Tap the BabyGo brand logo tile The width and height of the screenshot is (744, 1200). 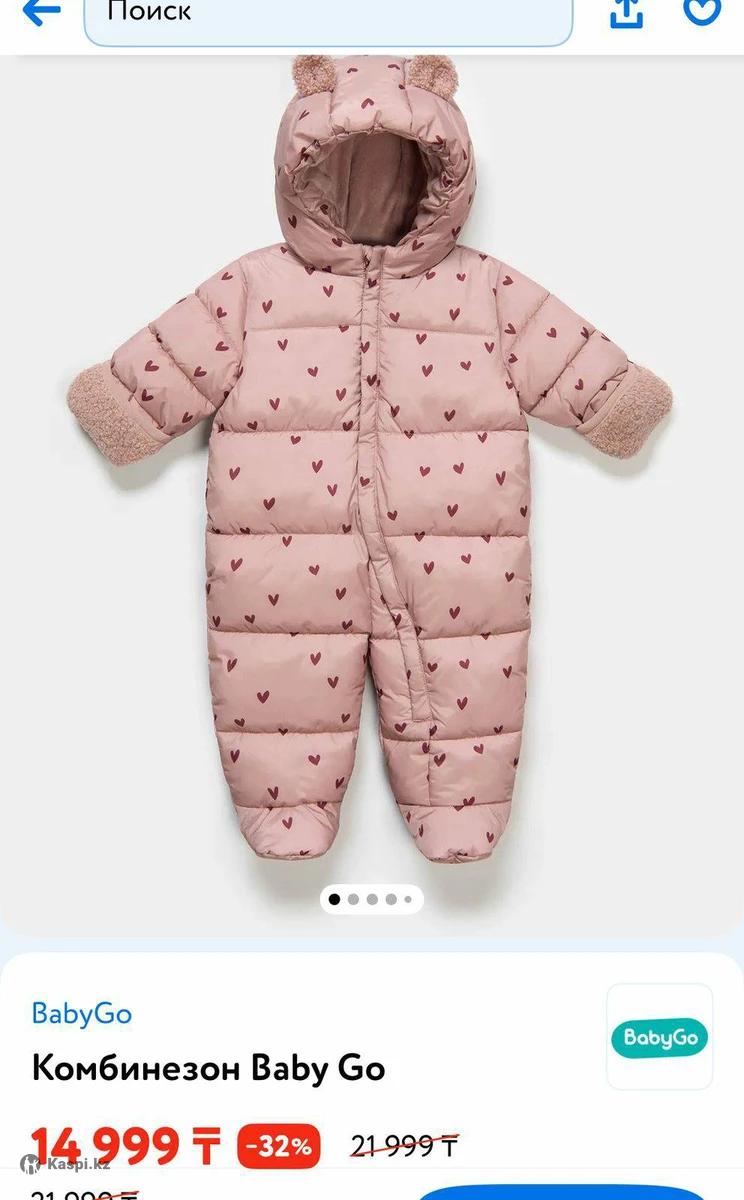point(659,1037)
